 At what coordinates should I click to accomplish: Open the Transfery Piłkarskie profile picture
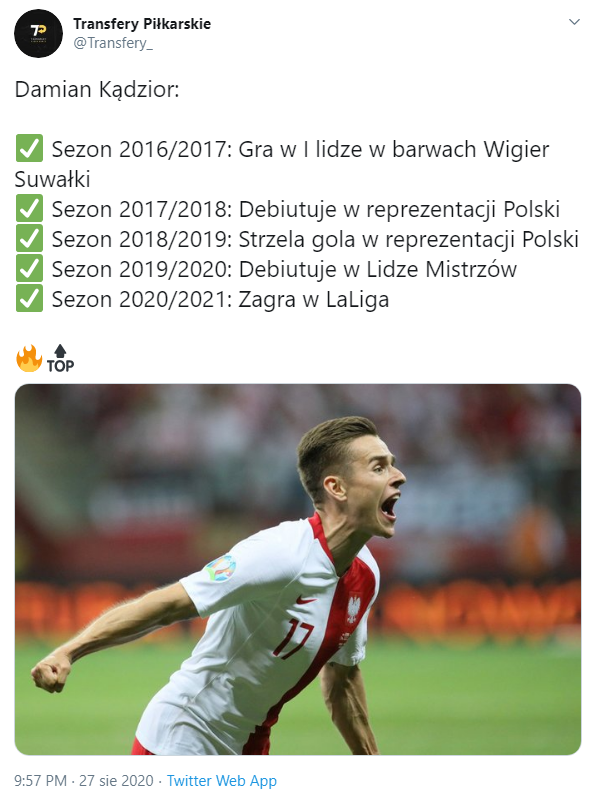38,33
